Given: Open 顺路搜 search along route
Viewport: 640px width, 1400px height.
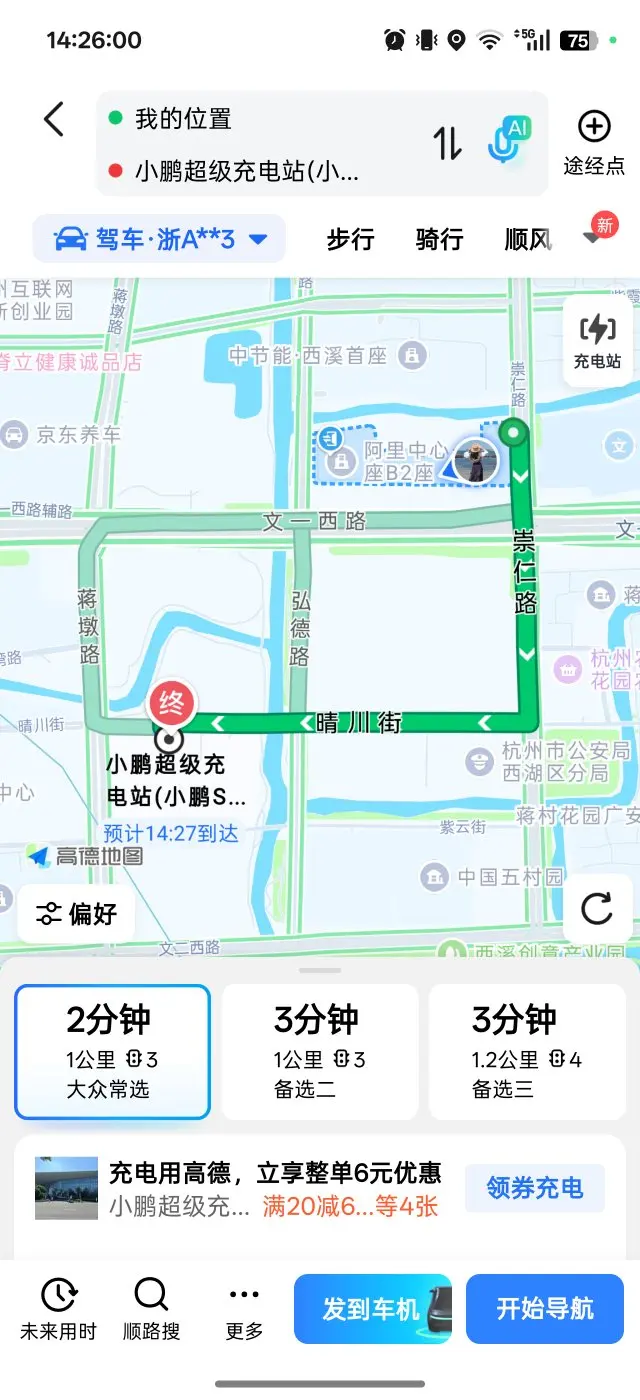Looking at the screenshot, I should coord(151,1309).
